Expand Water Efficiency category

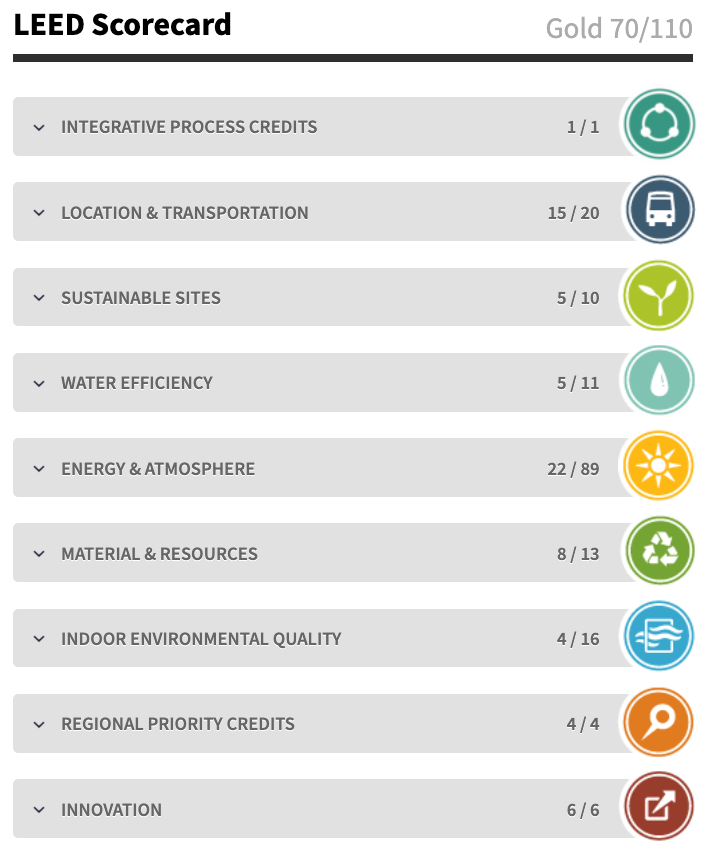pos(322,383)
